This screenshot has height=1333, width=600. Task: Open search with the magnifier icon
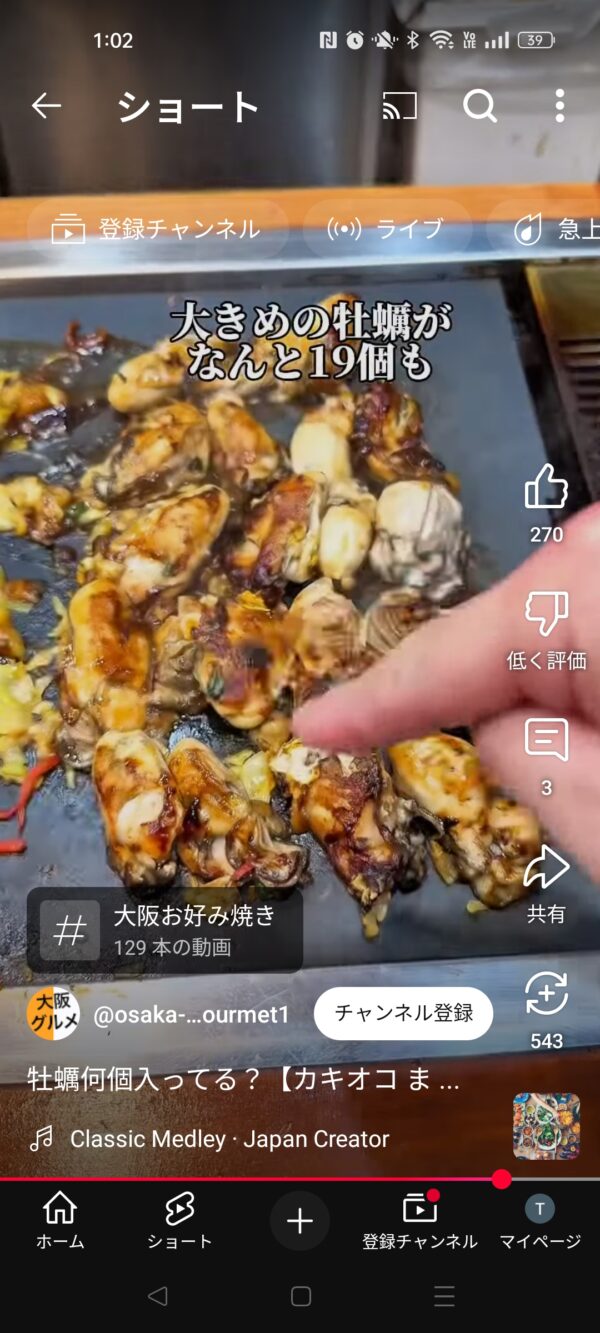(480, 105)
